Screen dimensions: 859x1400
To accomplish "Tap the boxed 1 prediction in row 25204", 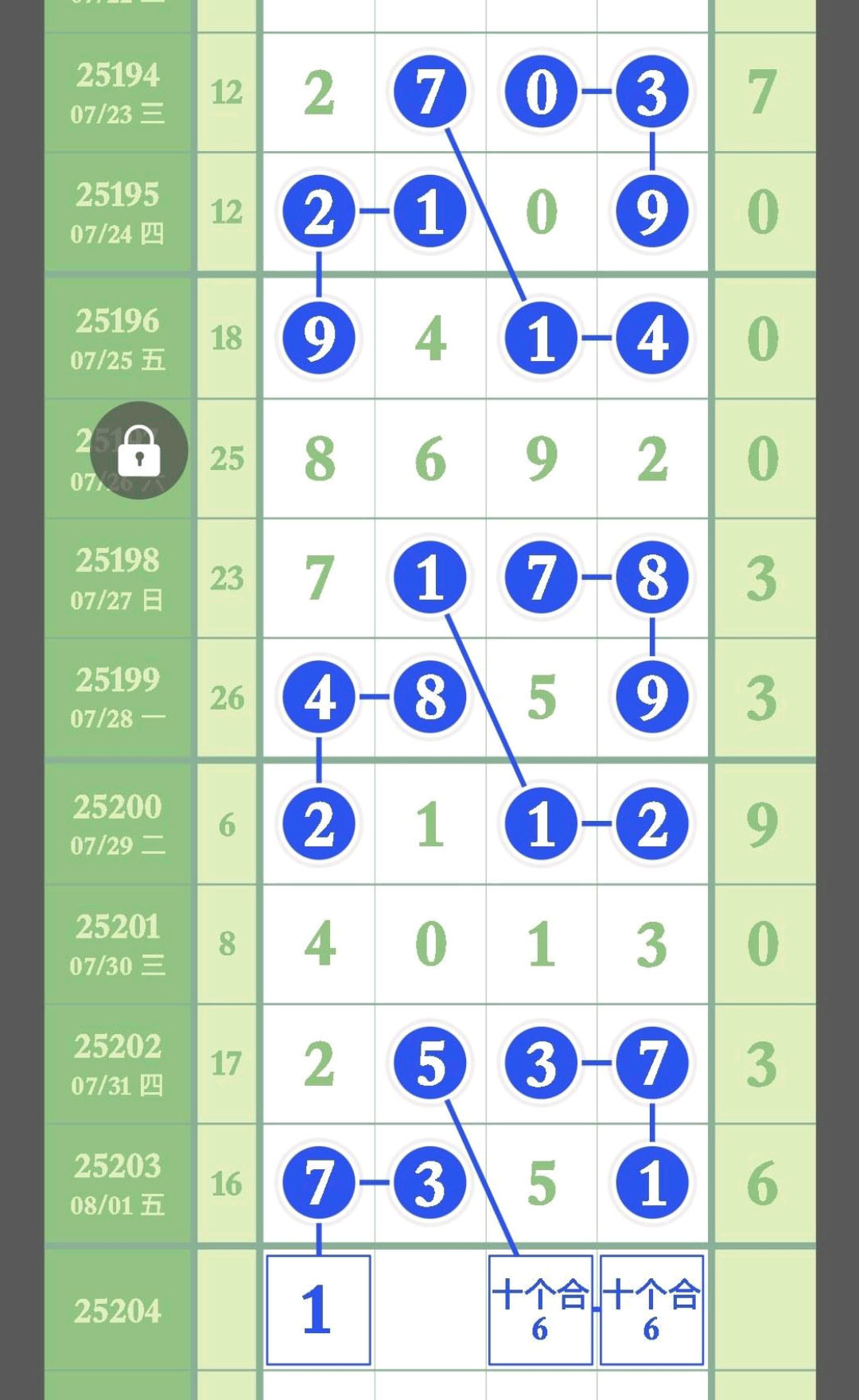I will [x=318, y=1310].
